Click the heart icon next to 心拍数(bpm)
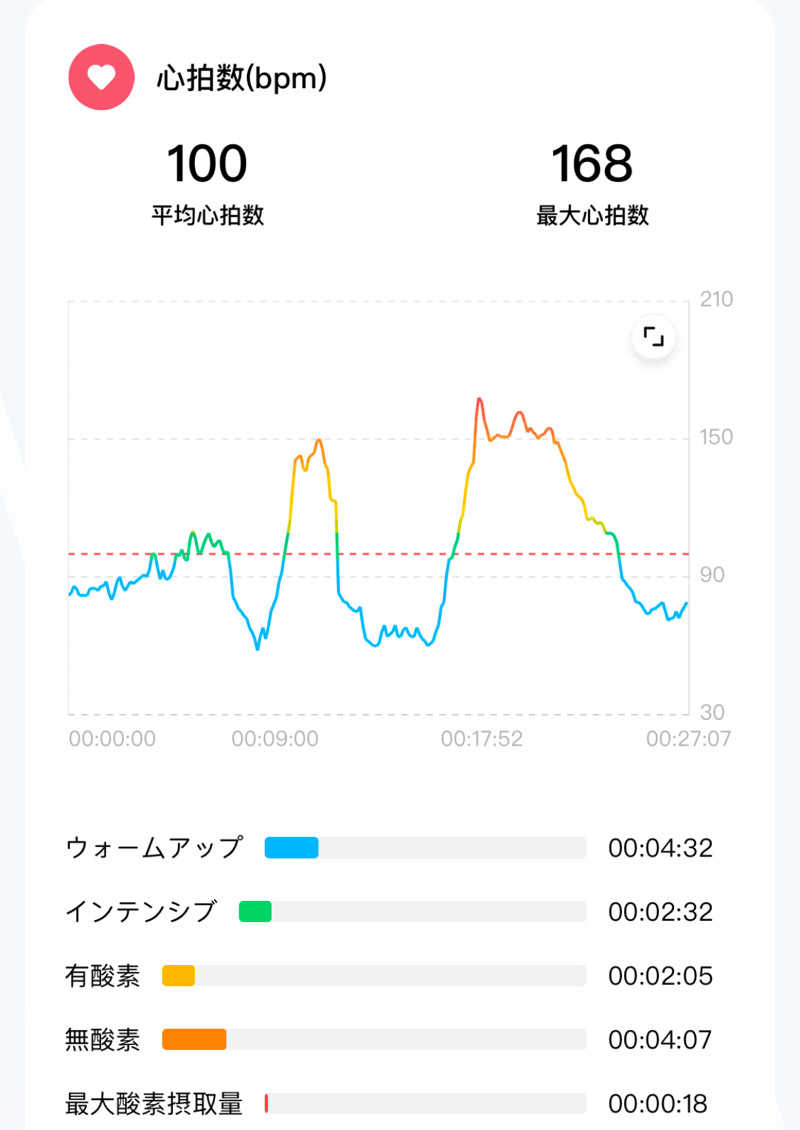This screenshot has height=1130, width=800. (x=100, y=76)
